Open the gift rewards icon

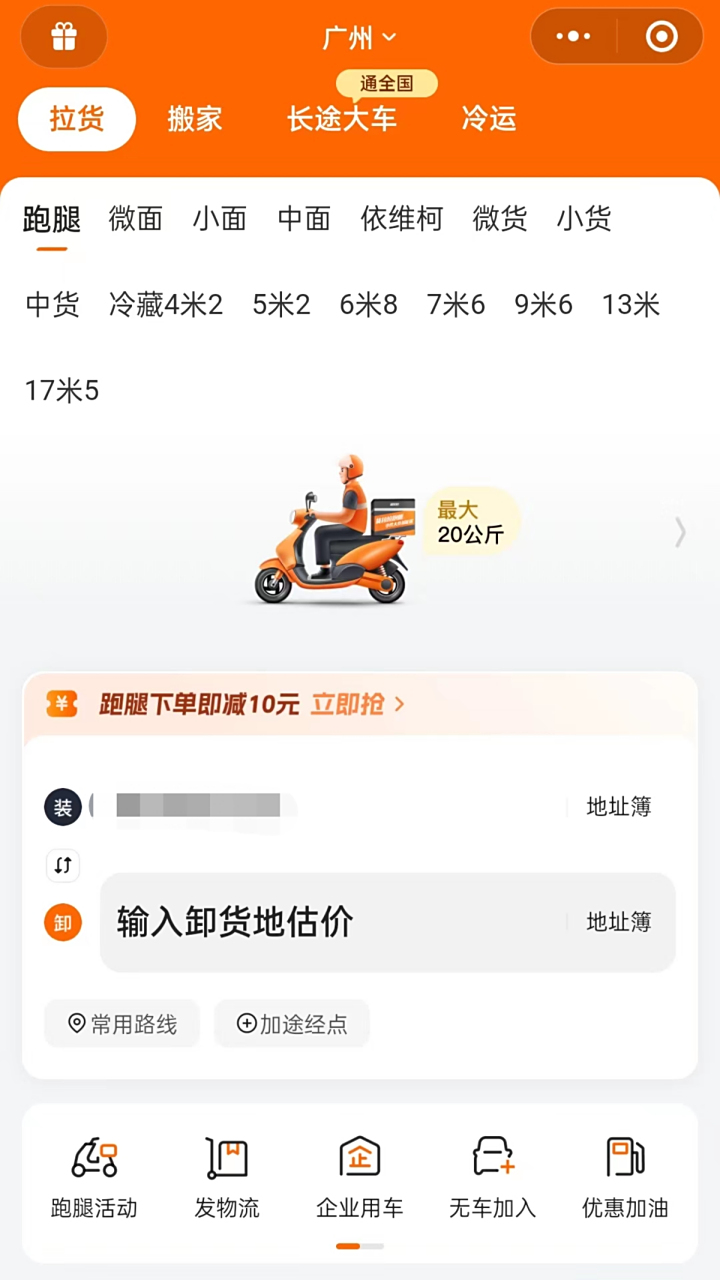pyautogui.click(x=63, y=37)
